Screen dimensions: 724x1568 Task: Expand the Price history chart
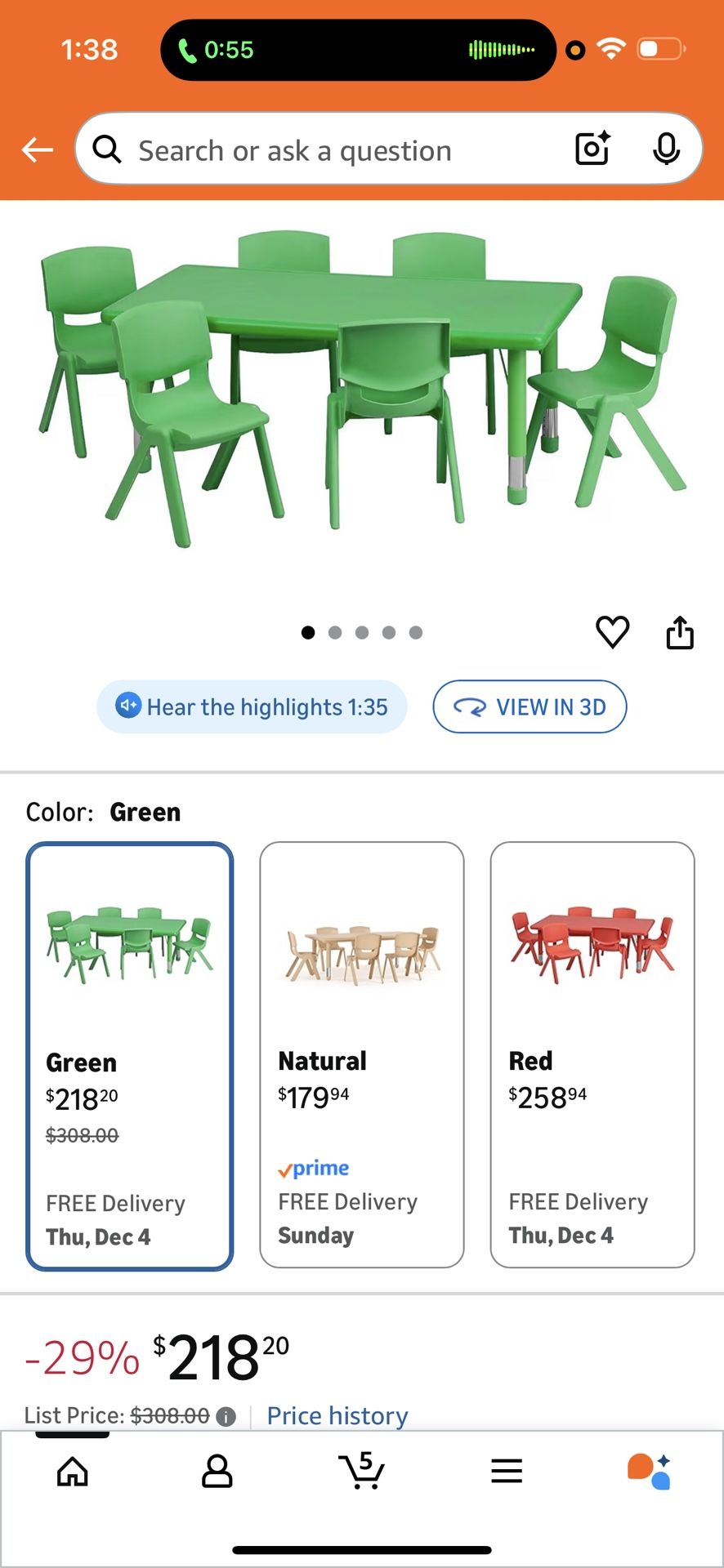(337, 1415)
